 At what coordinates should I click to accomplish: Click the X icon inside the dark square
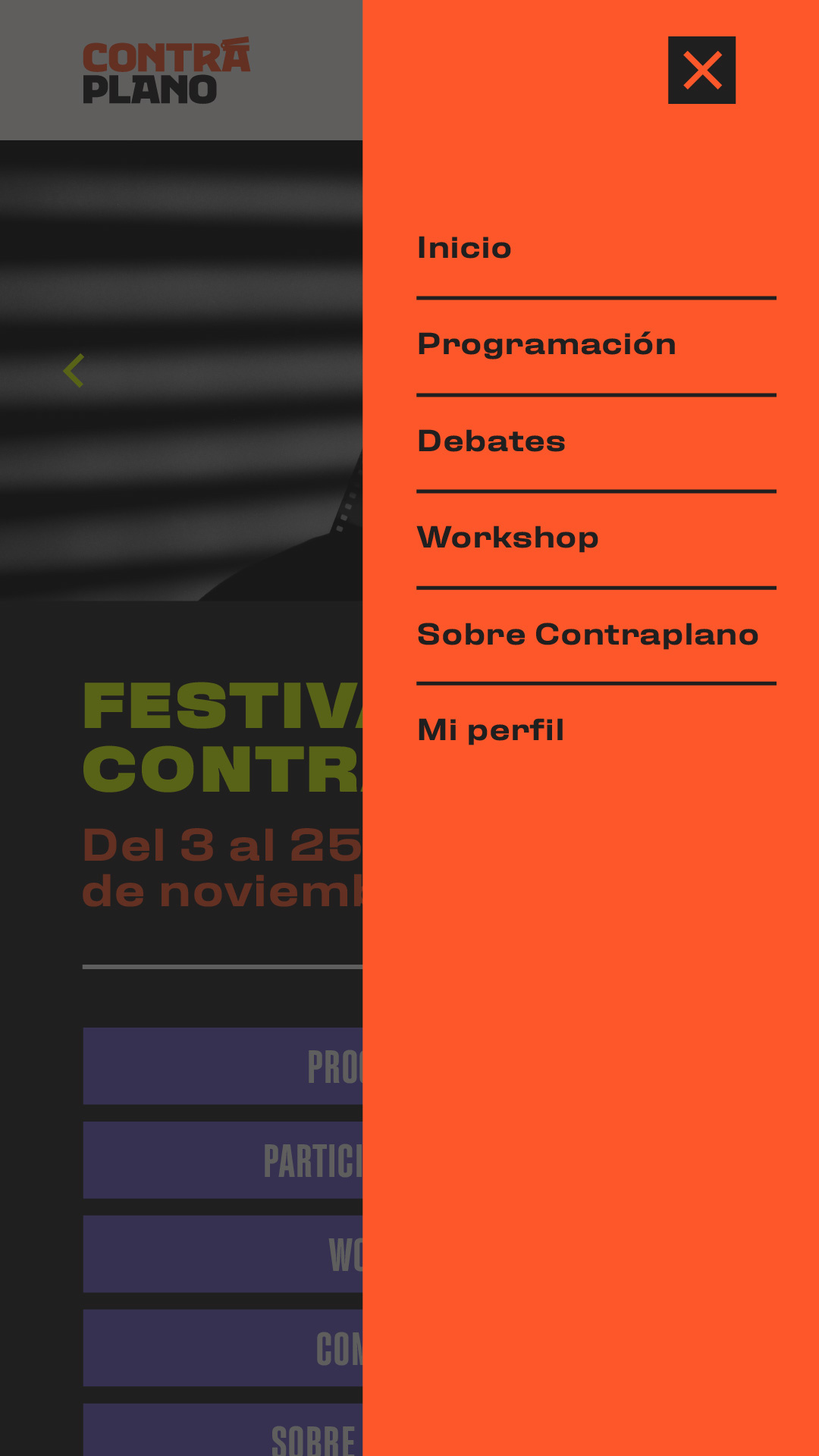[701, 71]
